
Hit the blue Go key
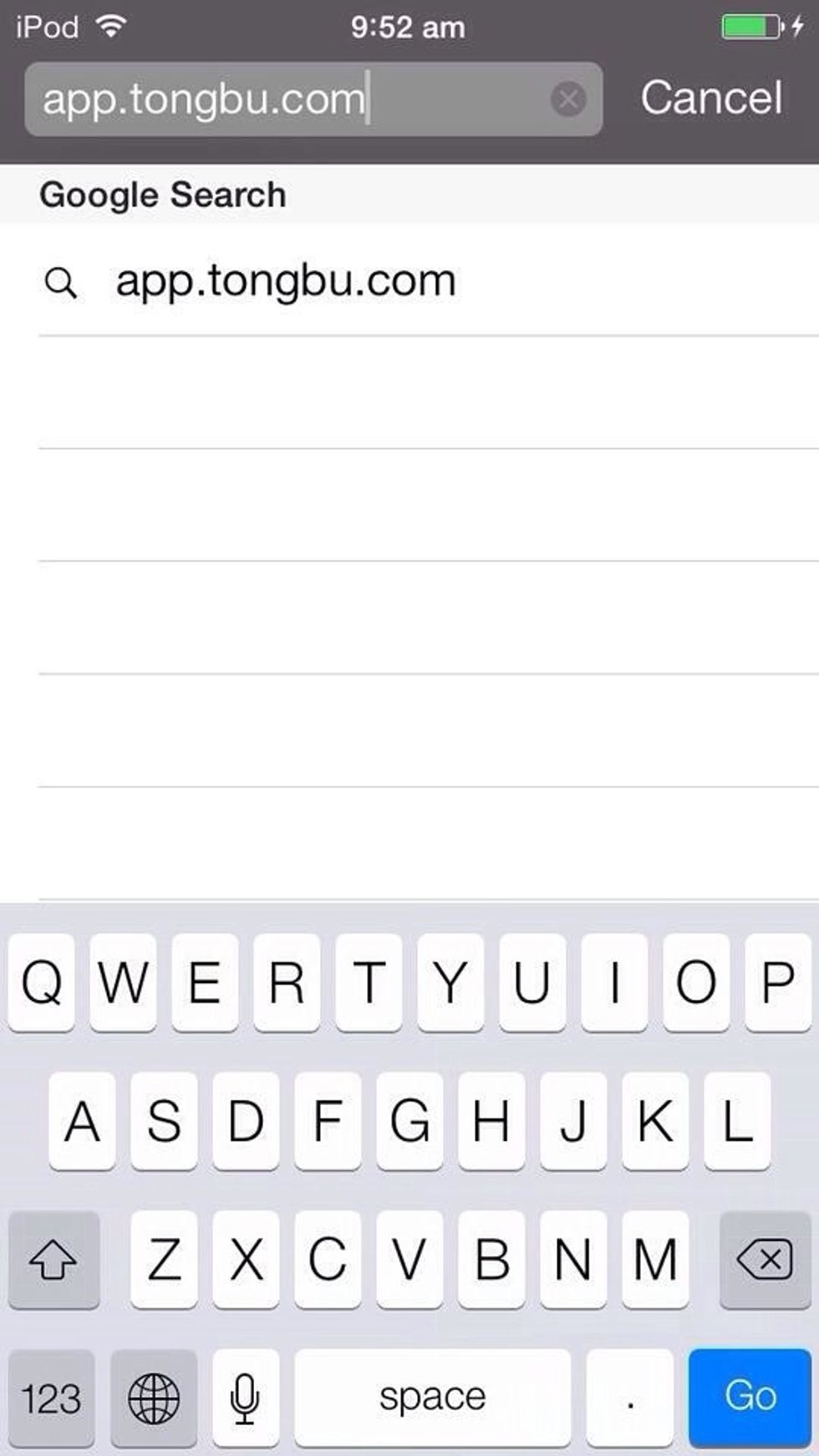point(750,1397)
